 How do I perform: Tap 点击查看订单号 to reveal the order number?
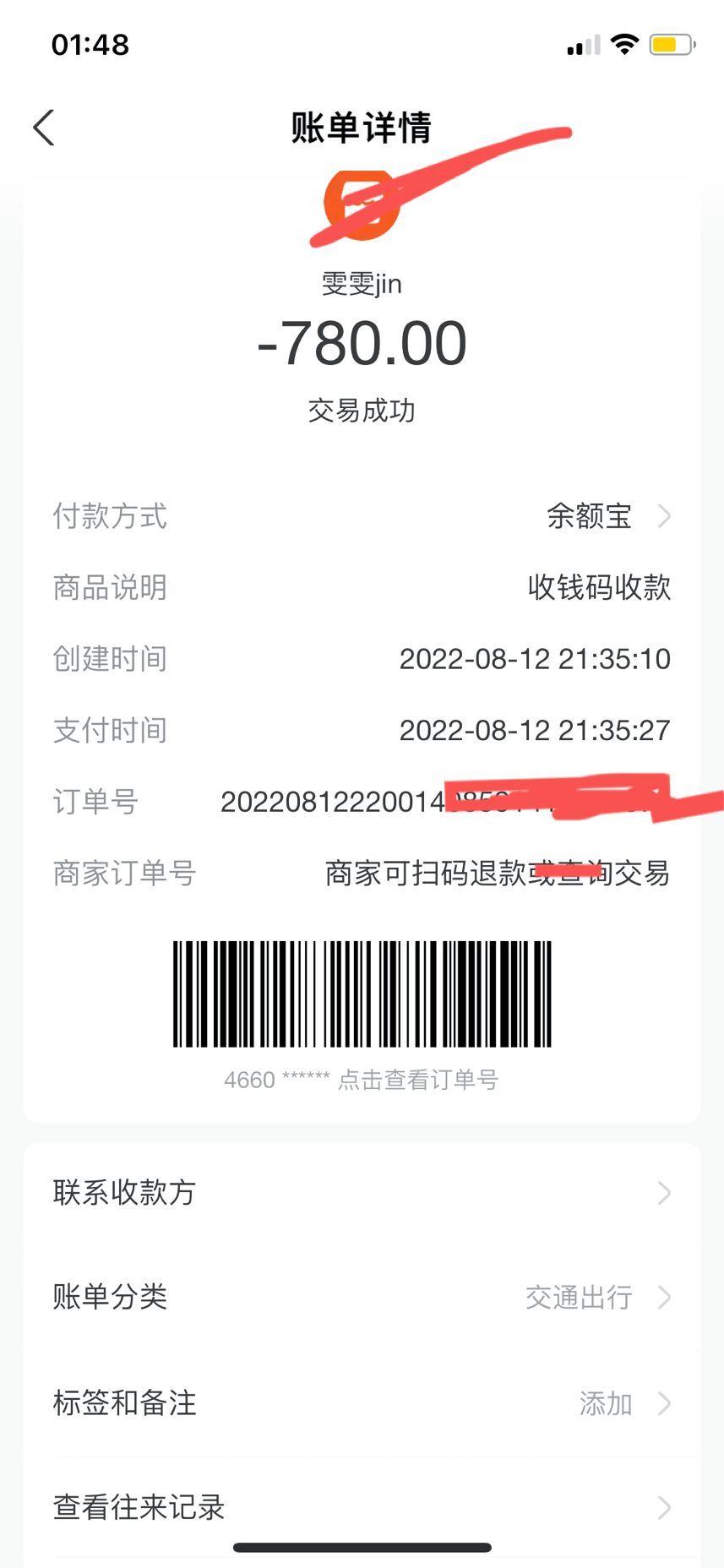[417, 1080]
